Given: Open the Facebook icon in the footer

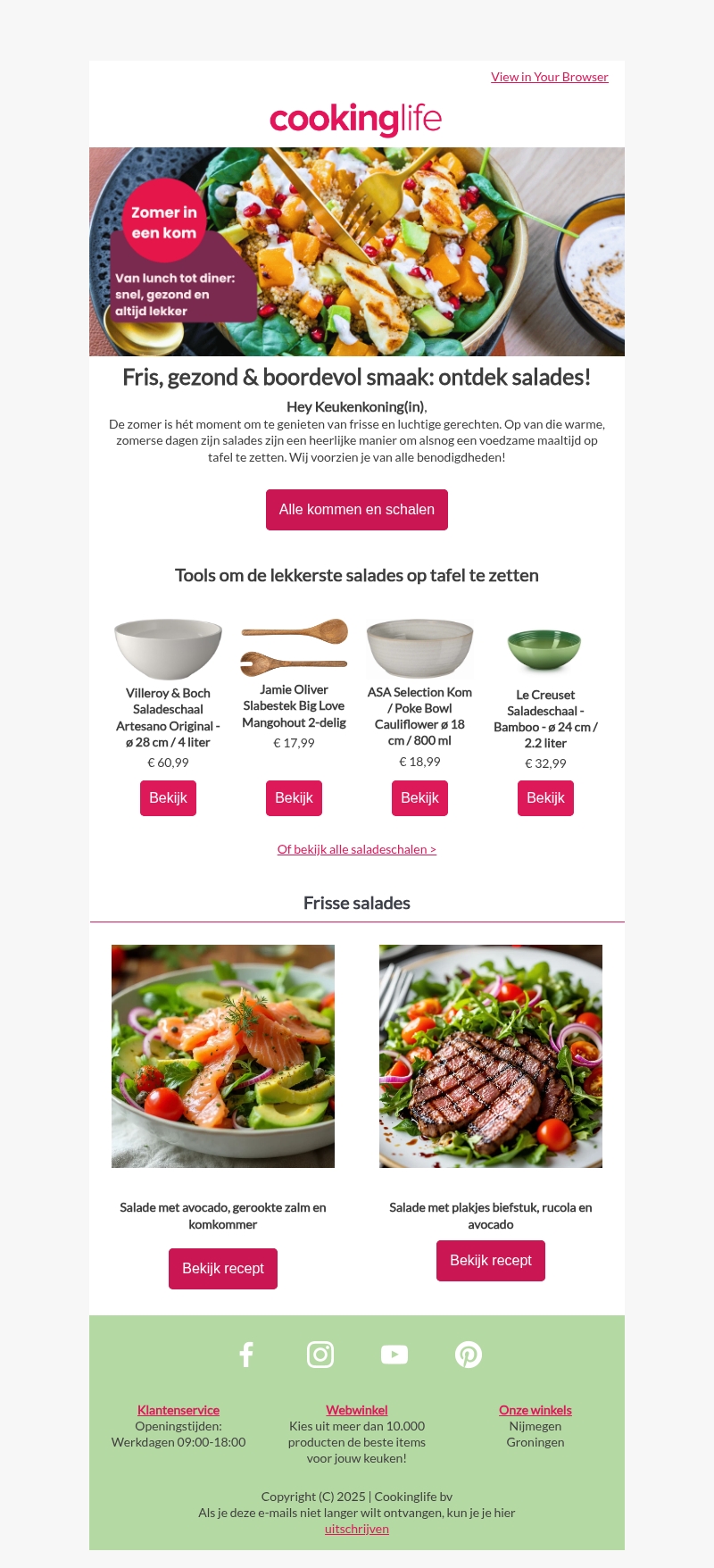Looking at the screenshot, I should point(246,1355).
